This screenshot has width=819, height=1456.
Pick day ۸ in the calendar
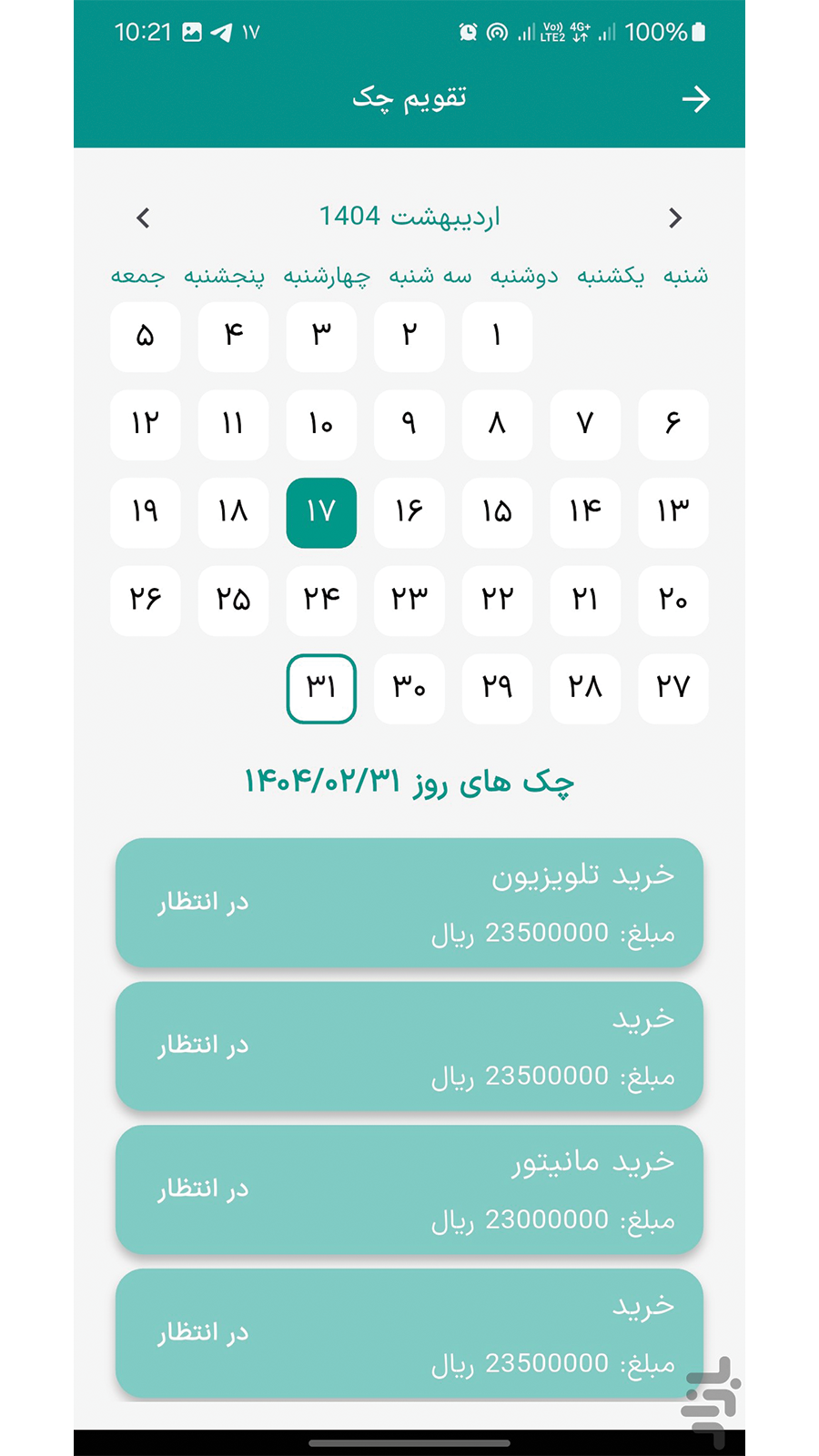(497, 425)
